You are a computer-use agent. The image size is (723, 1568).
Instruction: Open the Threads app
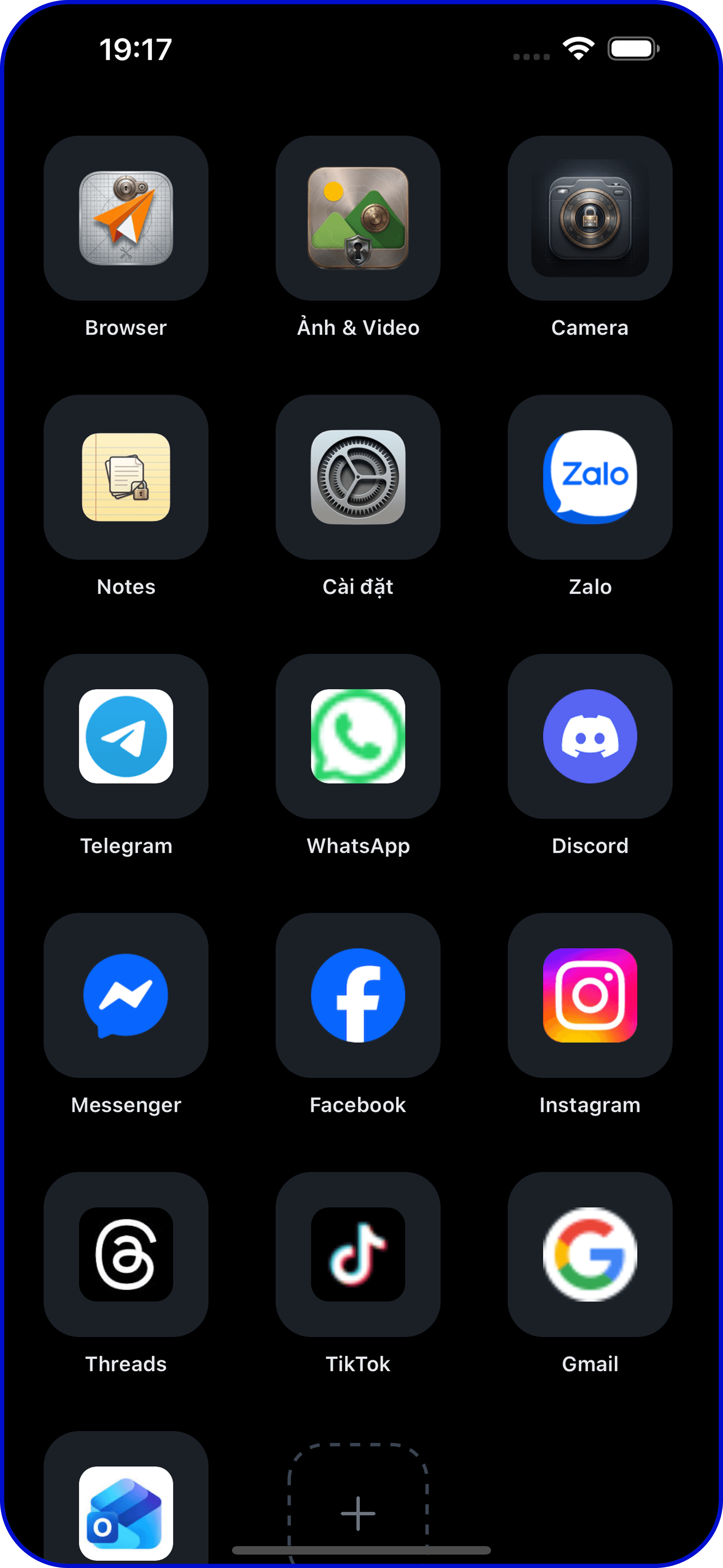(x=126, y=1255)
